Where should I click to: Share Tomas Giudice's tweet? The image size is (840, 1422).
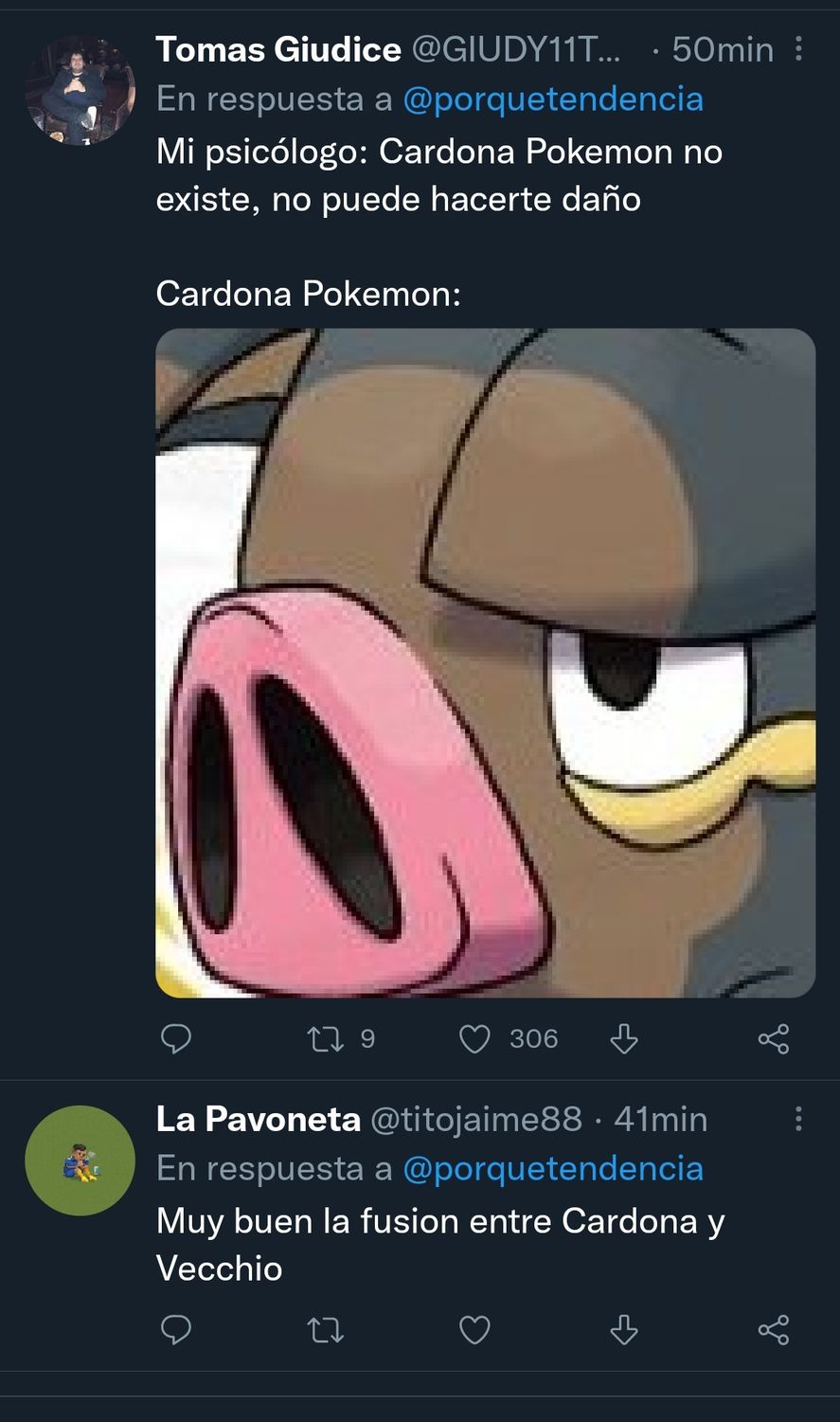(773, 1039)
